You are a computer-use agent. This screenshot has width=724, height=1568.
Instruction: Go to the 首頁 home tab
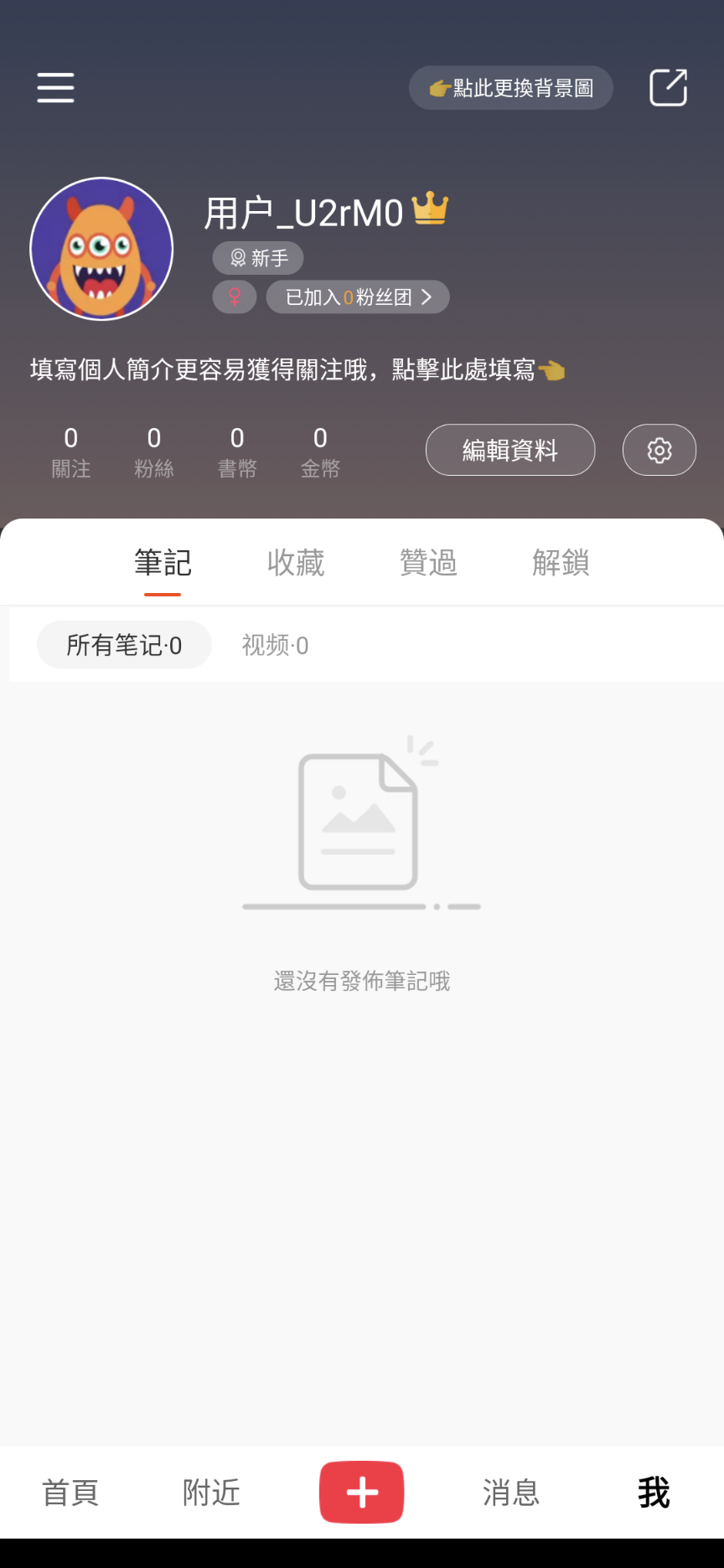(70, 1493)
